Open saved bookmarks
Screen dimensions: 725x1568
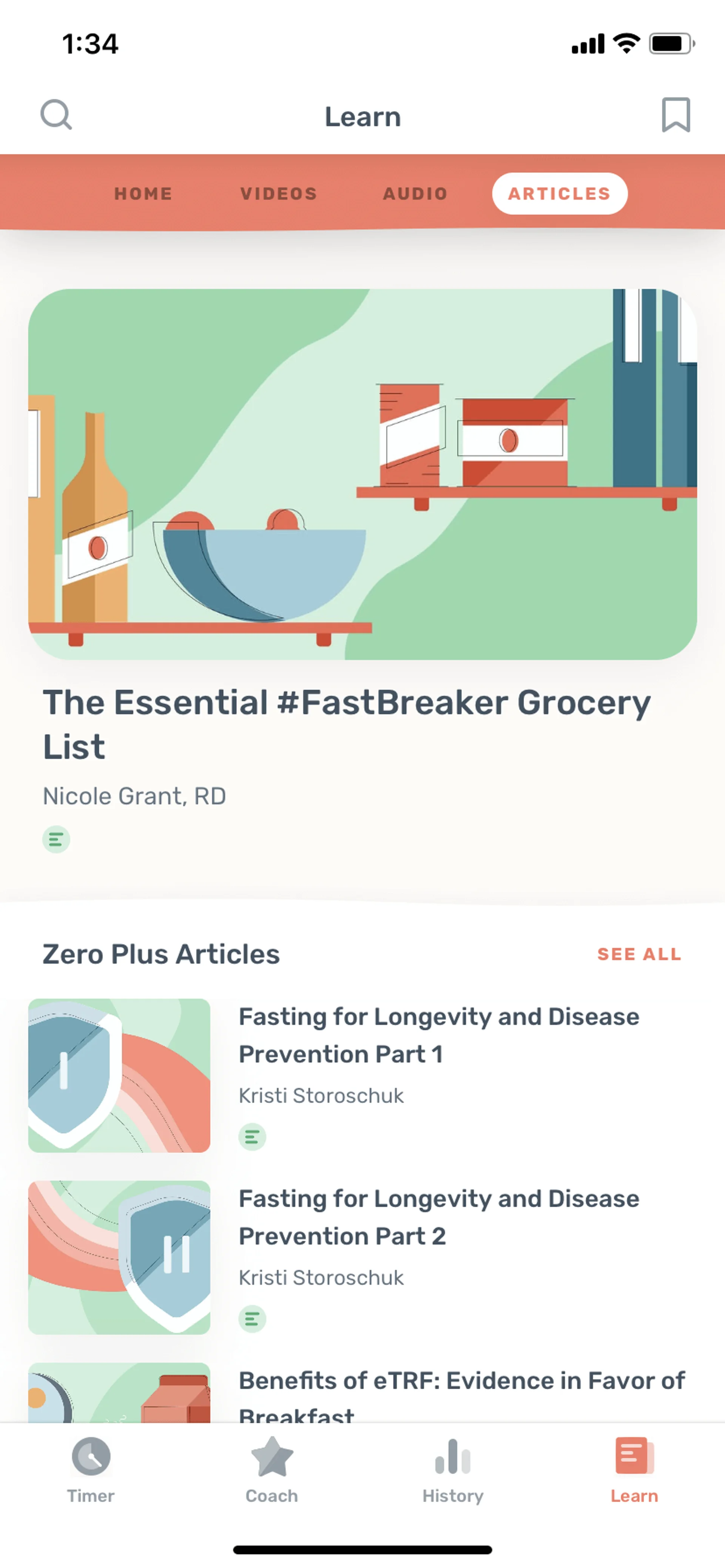(676, 114)
